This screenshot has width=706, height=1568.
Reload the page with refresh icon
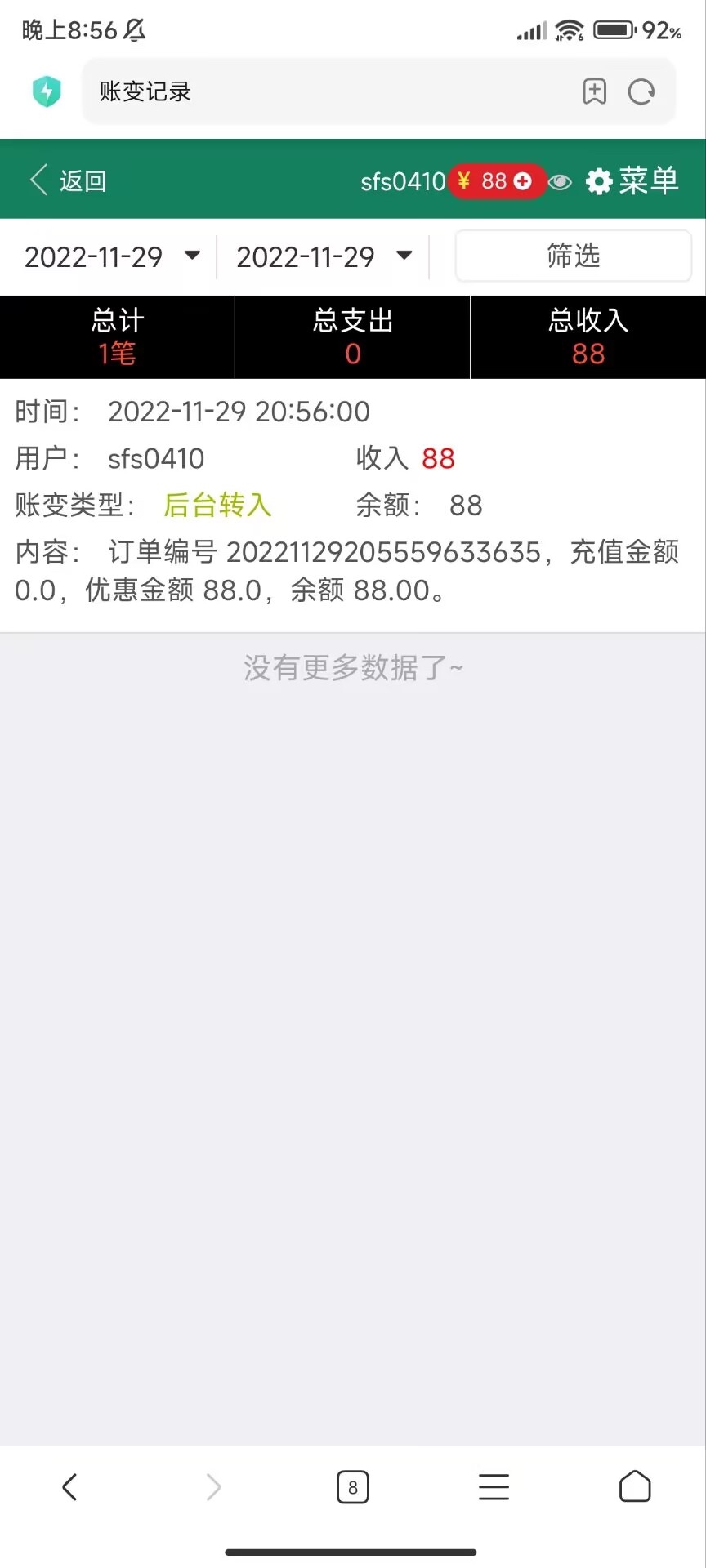(641, 91)
